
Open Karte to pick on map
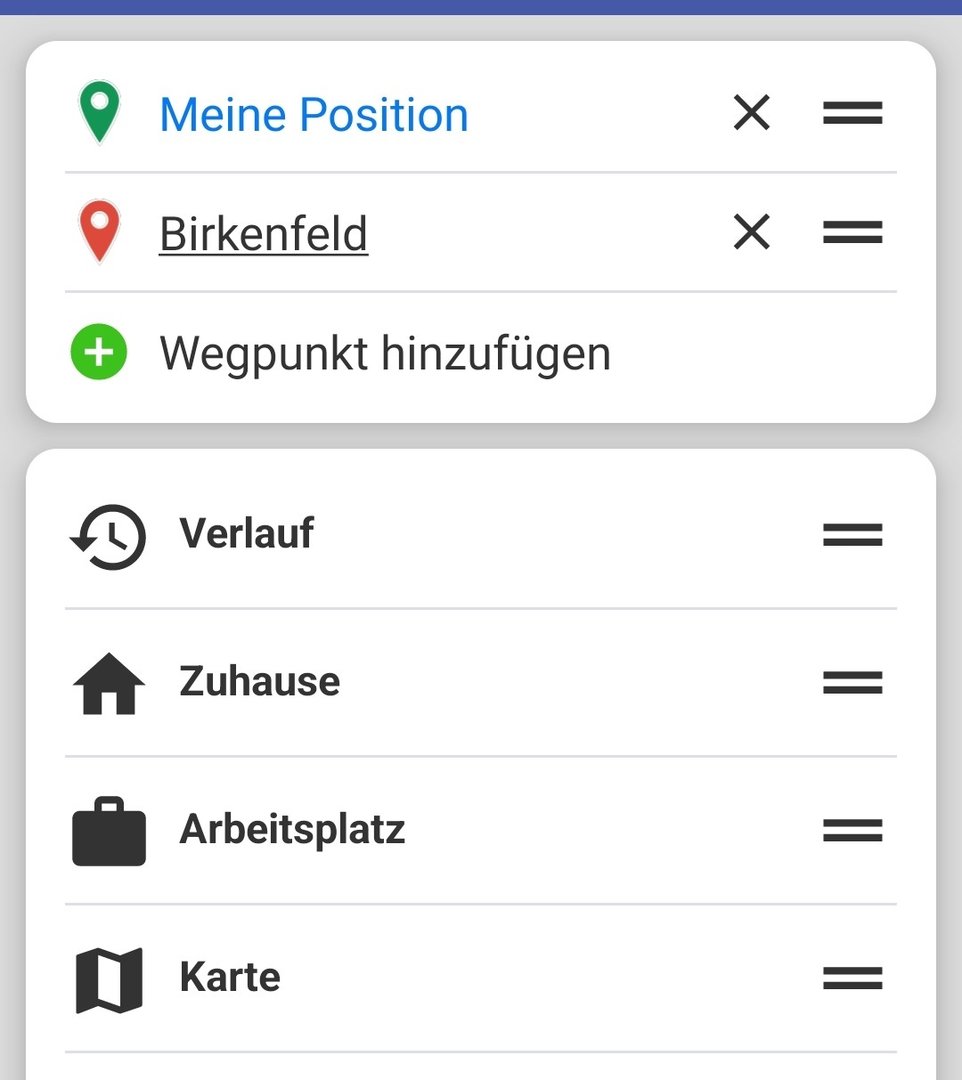(x=230, y=978)
